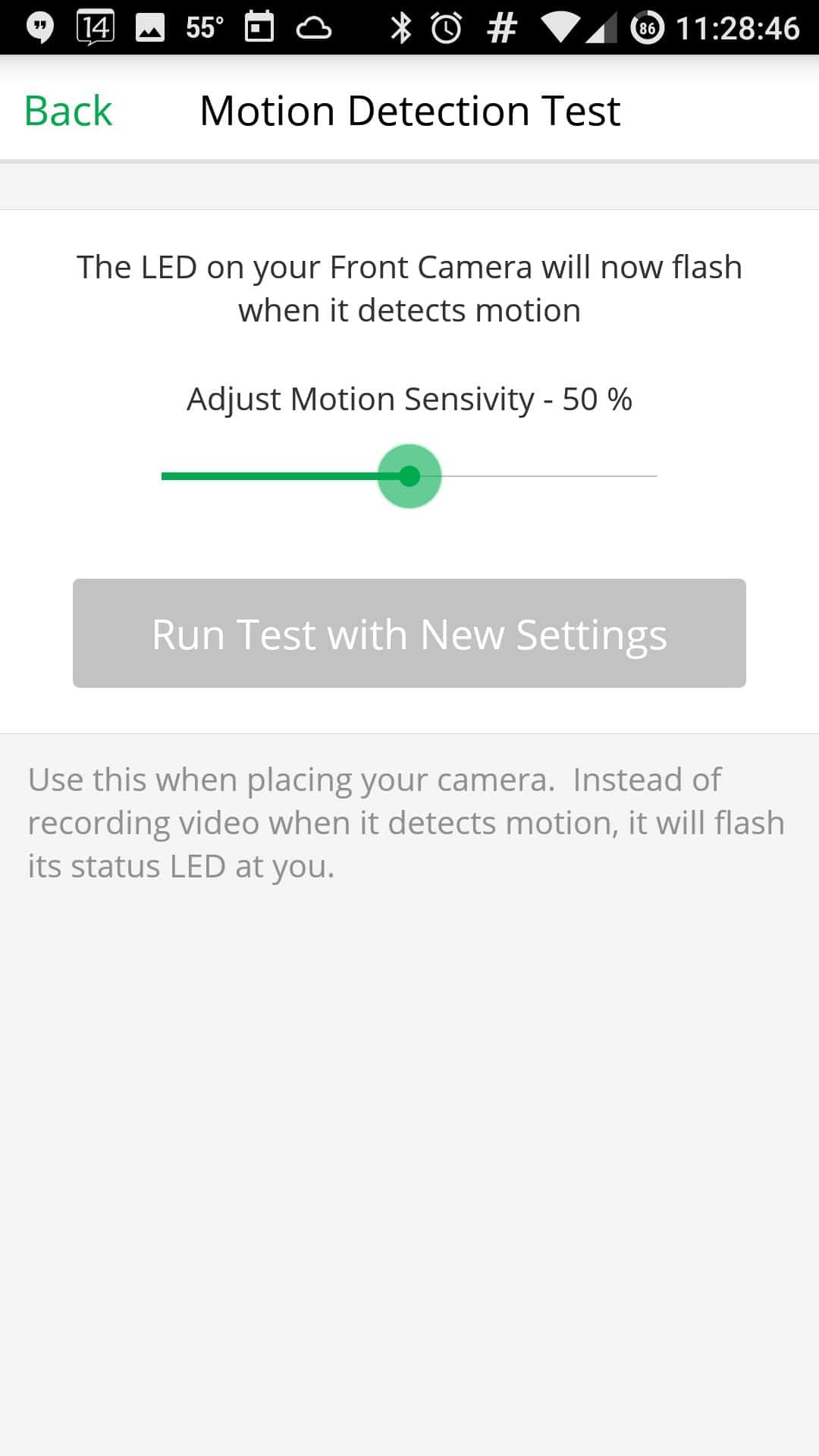Viewport: 819px width, 1456px height.
Task: Run Test with New Settings
Action: [409, 633]
